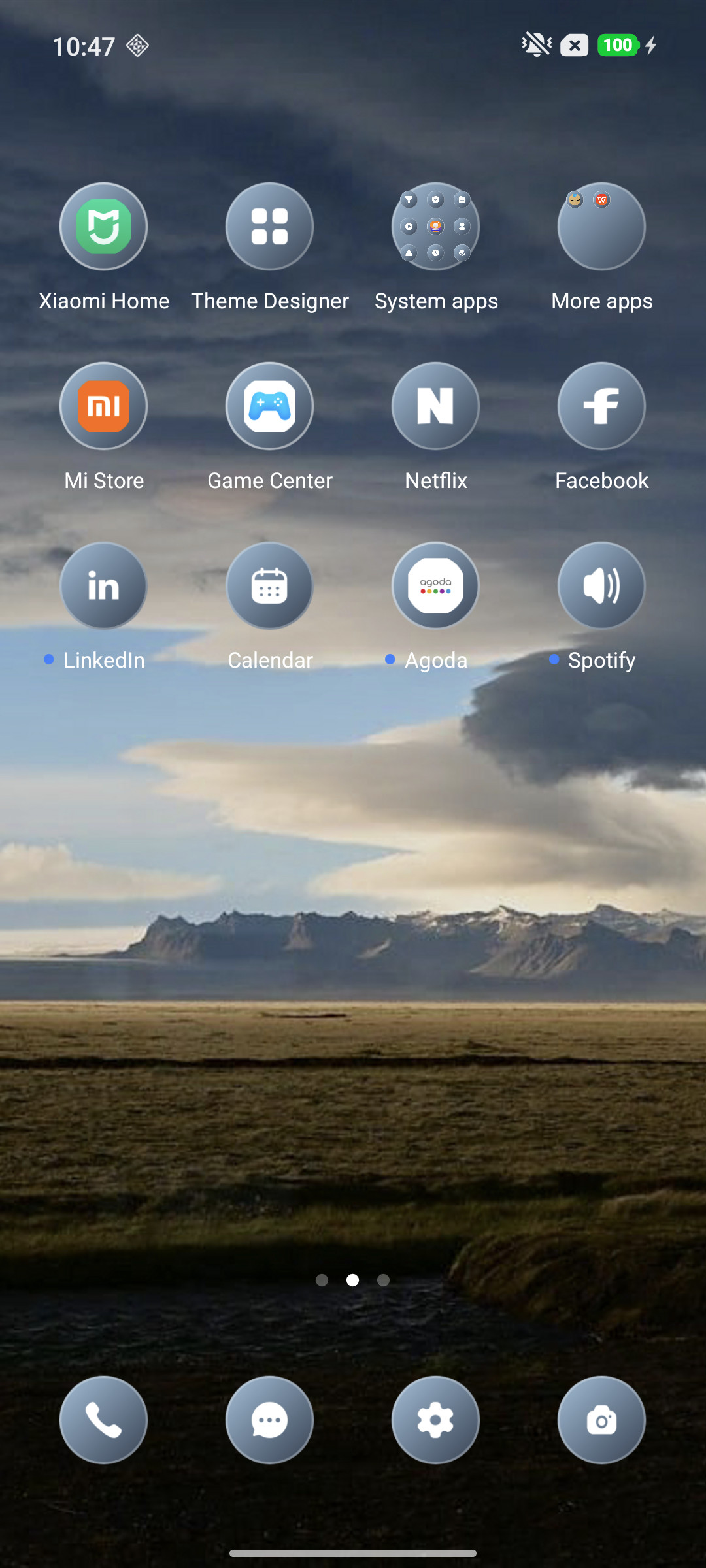
Task: Open the More apps folder
Action: click(601, 226)
